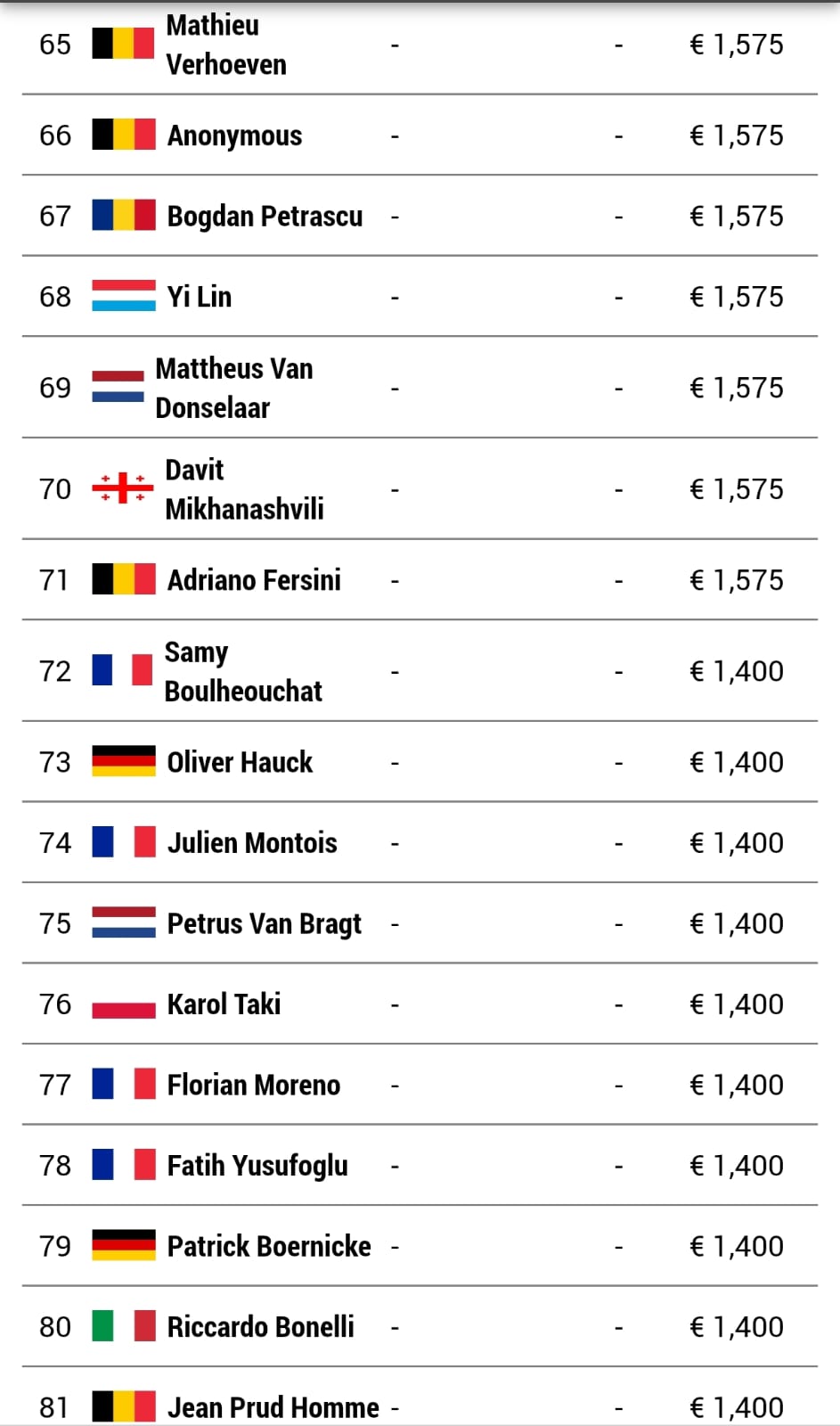Screen dimensions: 840x1426
Task: Open Bogdan Petrascu's player profile
Action: [x=265, y=217]
